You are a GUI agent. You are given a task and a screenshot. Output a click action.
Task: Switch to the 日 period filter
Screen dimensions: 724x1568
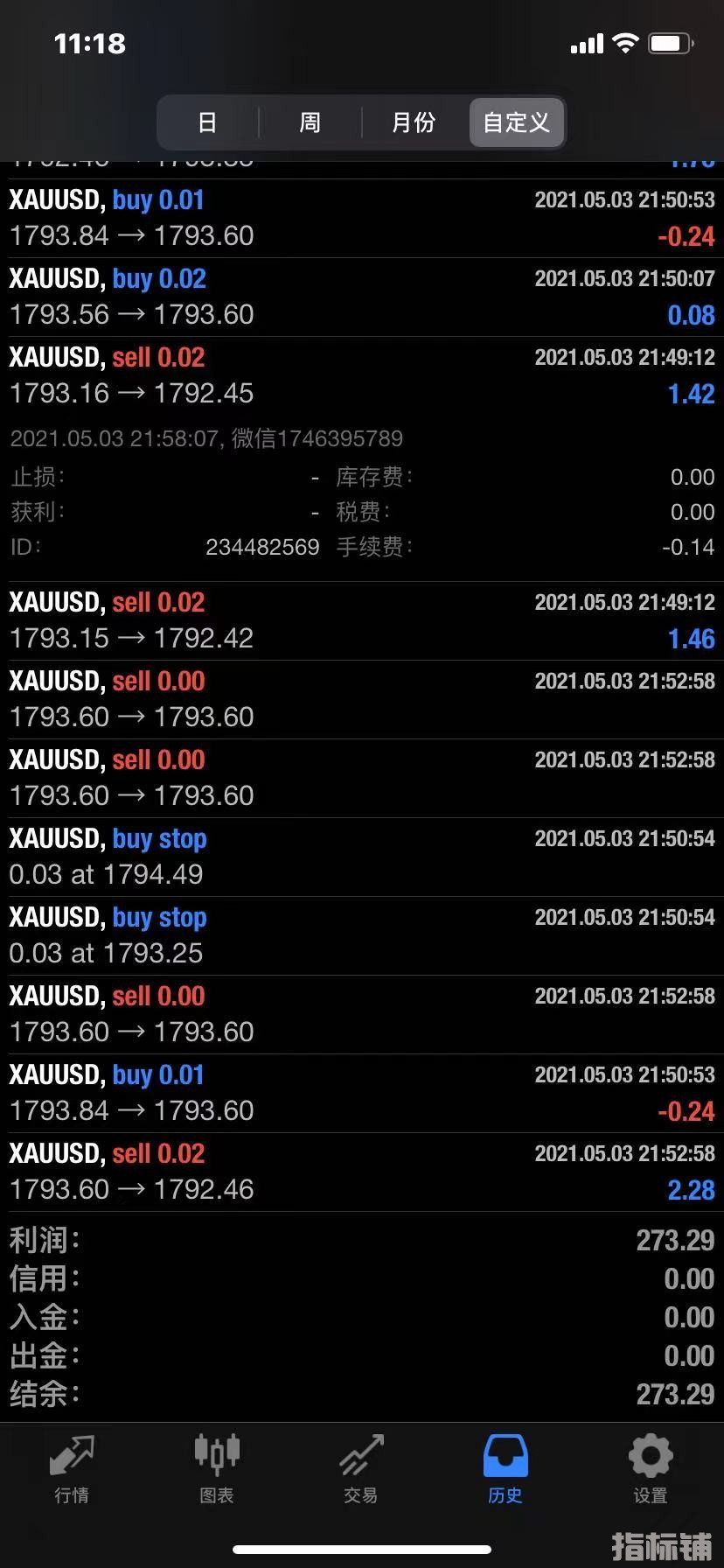point(207,122)
